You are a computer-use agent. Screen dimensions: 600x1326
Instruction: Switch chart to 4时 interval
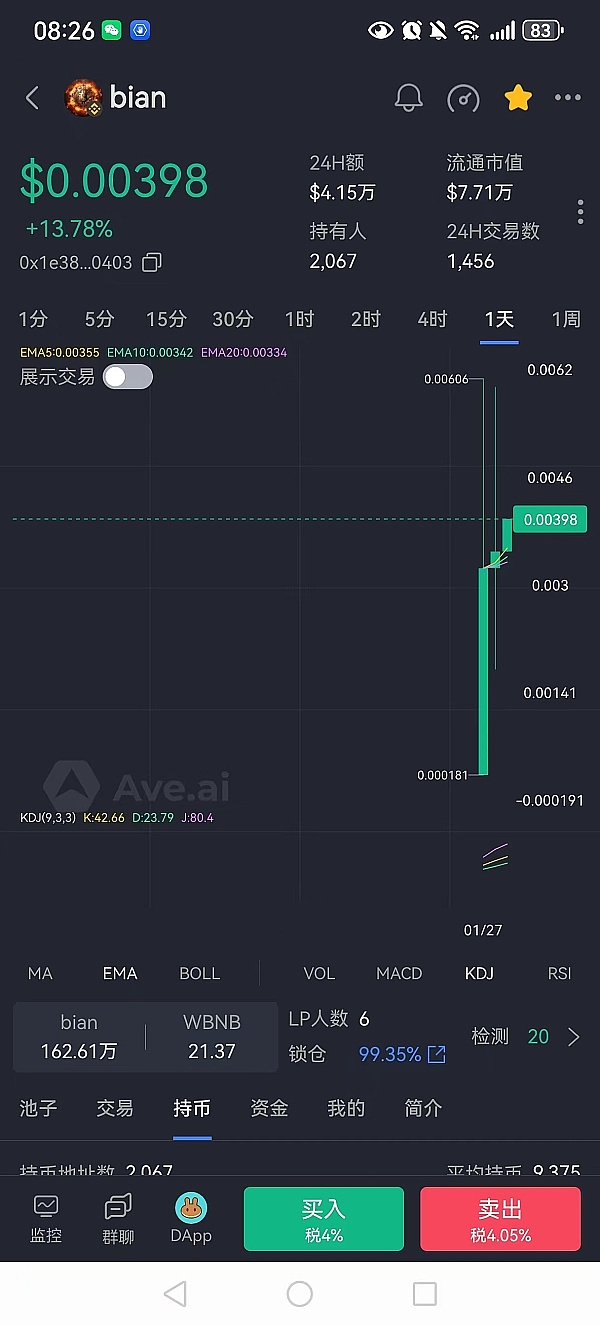[432, 319]
